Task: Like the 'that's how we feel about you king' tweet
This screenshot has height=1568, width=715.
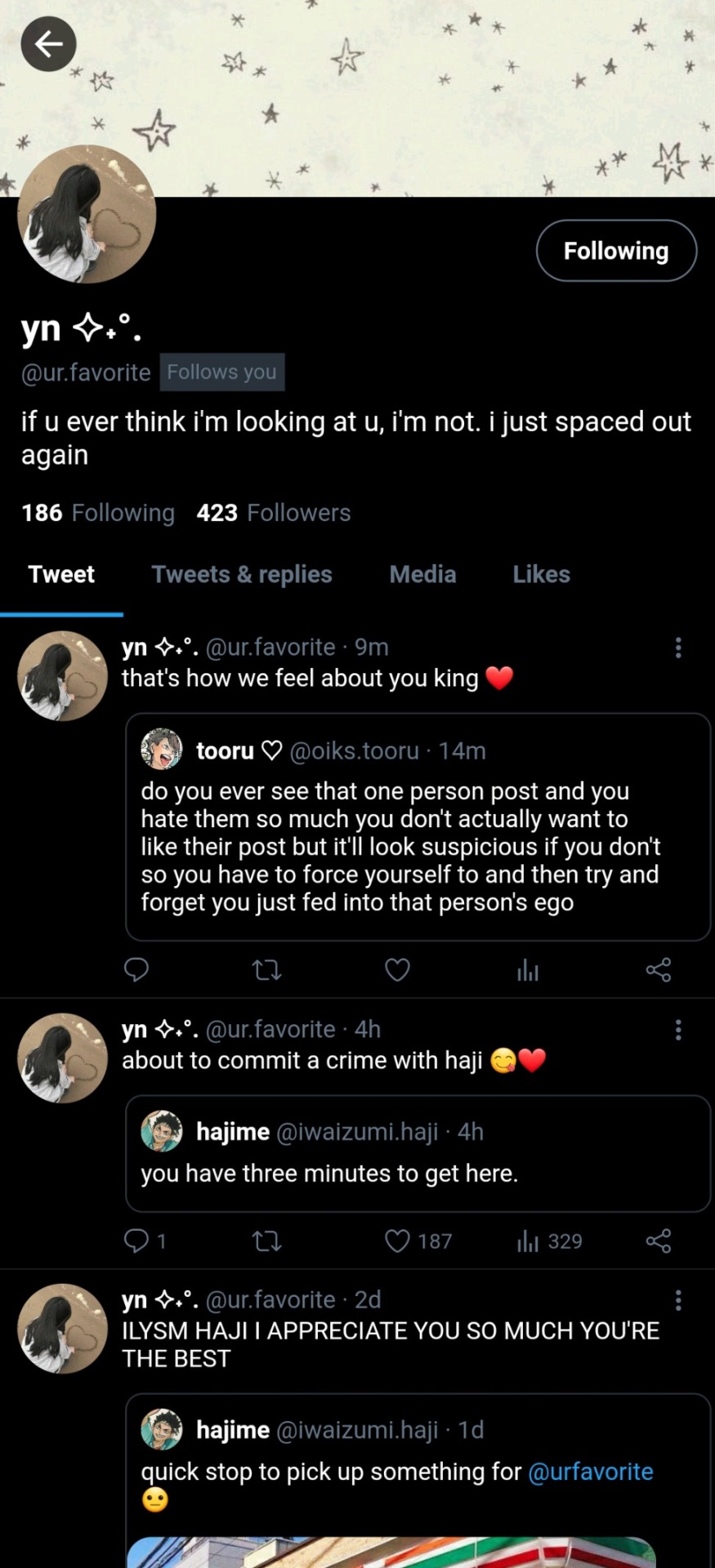Action: point(397,970)
